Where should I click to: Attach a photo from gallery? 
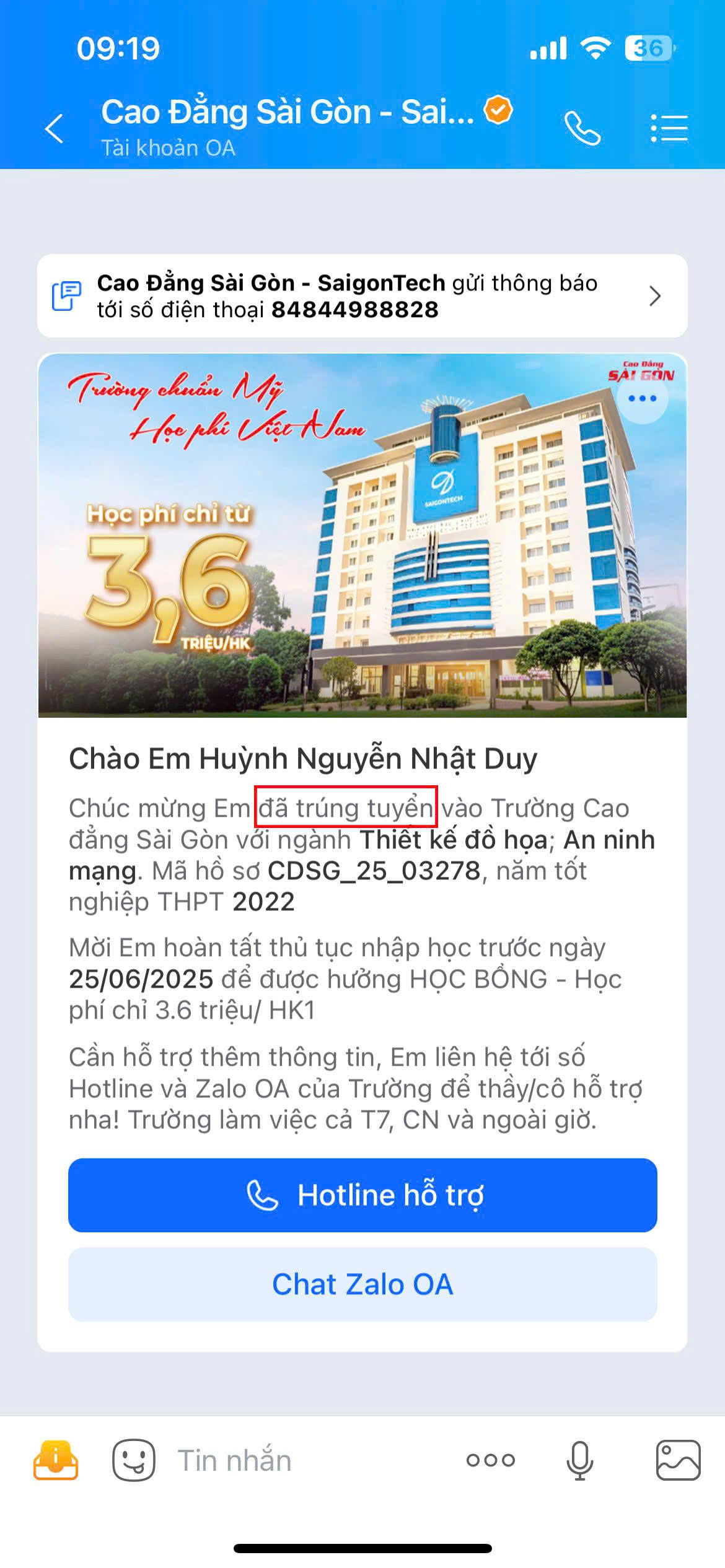coord(678,1460)
